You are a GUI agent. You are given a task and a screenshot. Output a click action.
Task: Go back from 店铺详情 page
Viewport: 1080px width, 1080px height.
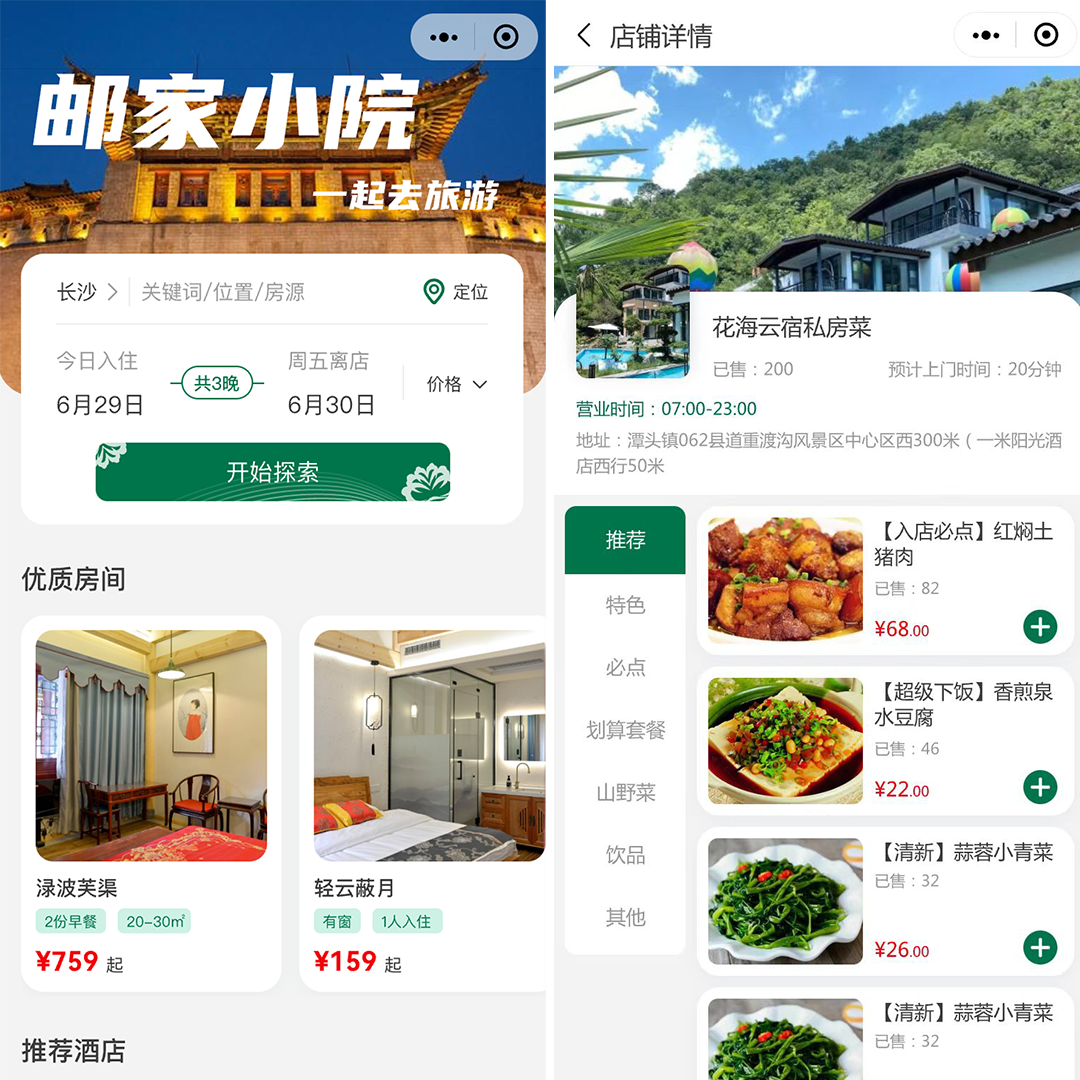coord(584,36)
